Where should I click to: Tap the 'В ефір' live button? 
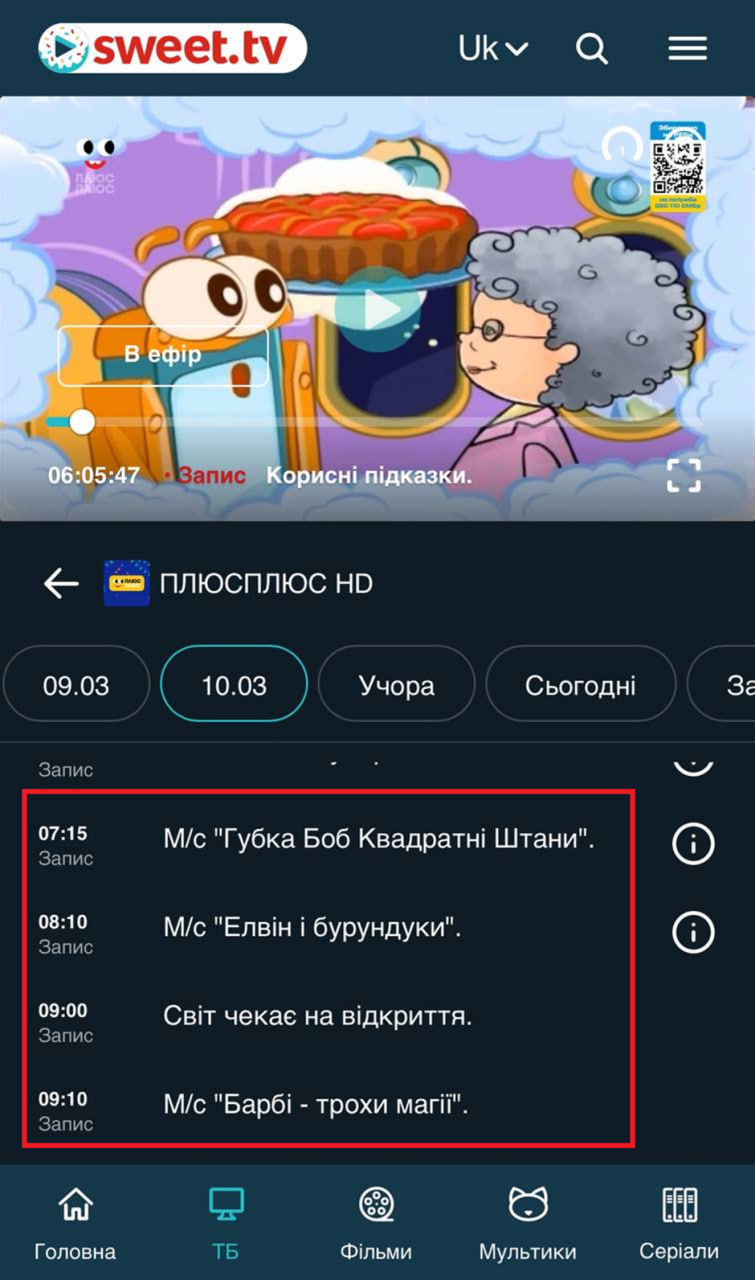coord(163,355)
